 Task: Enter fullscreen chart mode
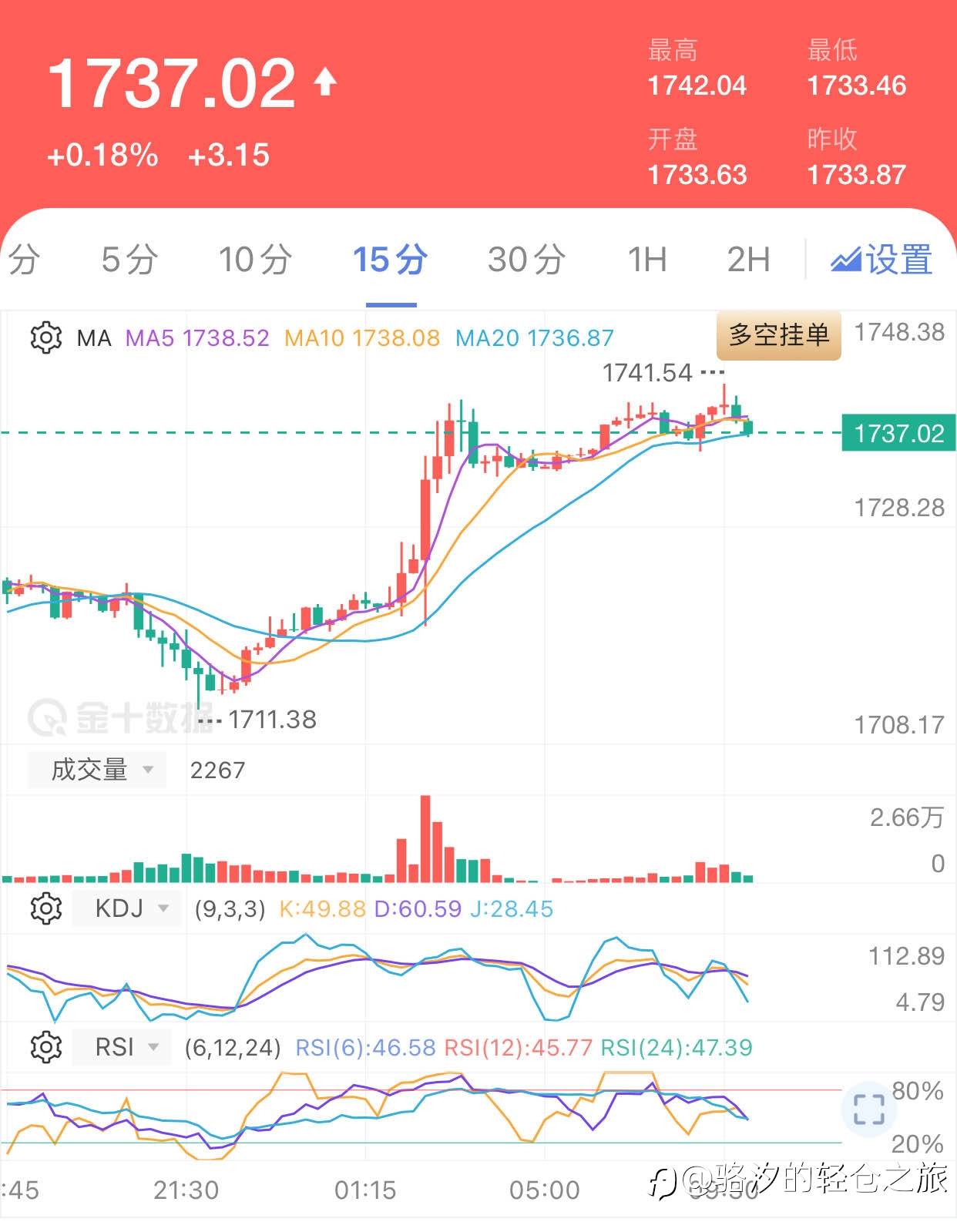(868, 1109)
